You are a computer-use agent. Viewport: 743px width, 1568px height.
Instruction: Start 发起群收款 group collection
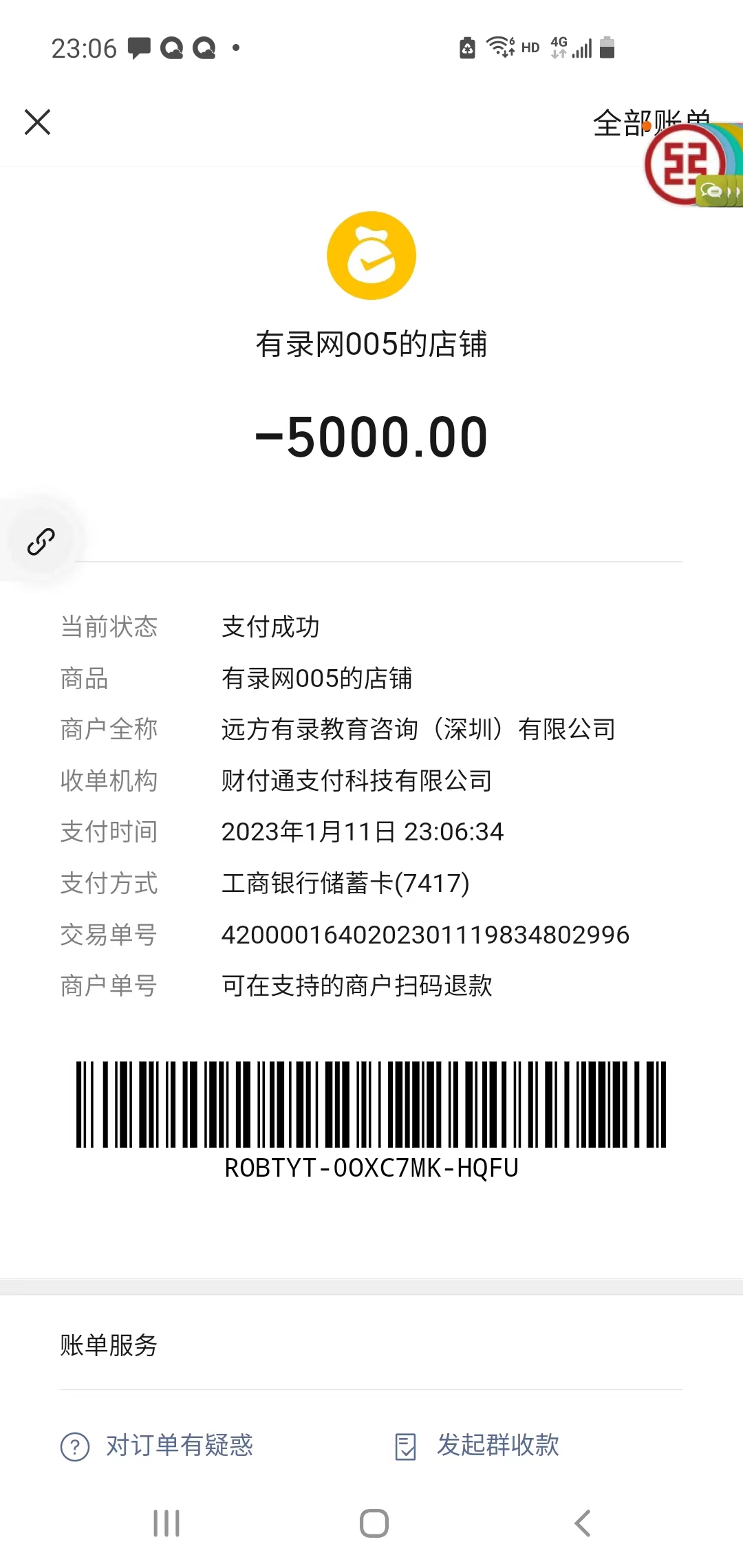pyautogui.click(x=477, y=1446)
